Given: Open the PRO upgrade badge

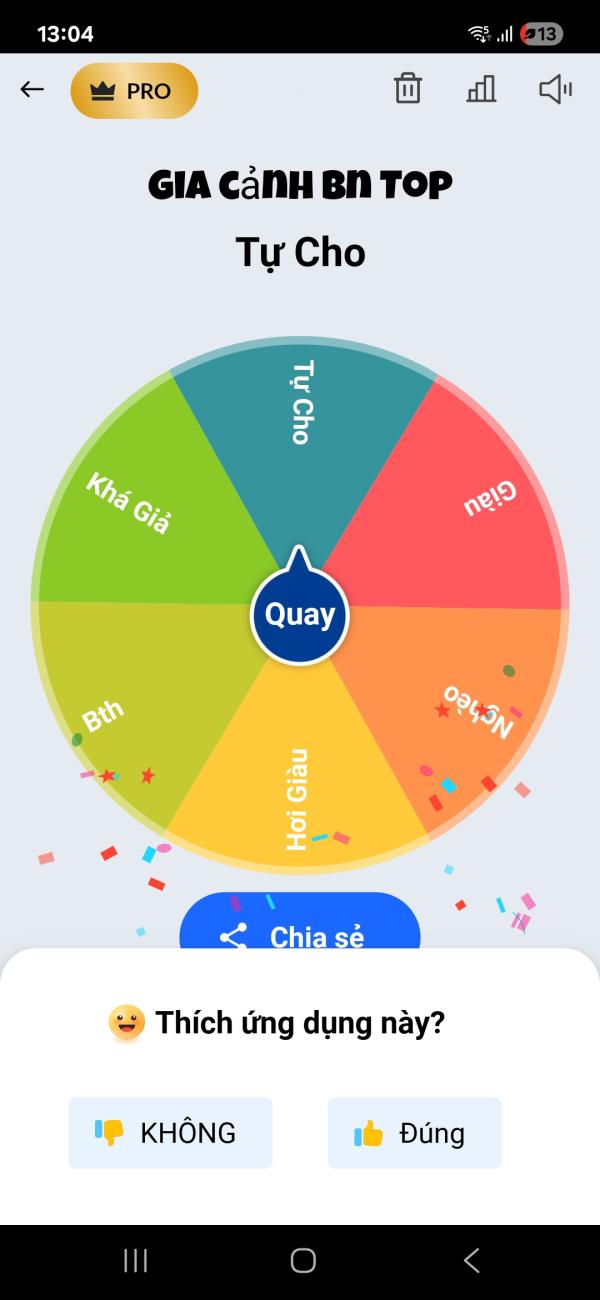Looking at the screenshot, I should [134, 91].
